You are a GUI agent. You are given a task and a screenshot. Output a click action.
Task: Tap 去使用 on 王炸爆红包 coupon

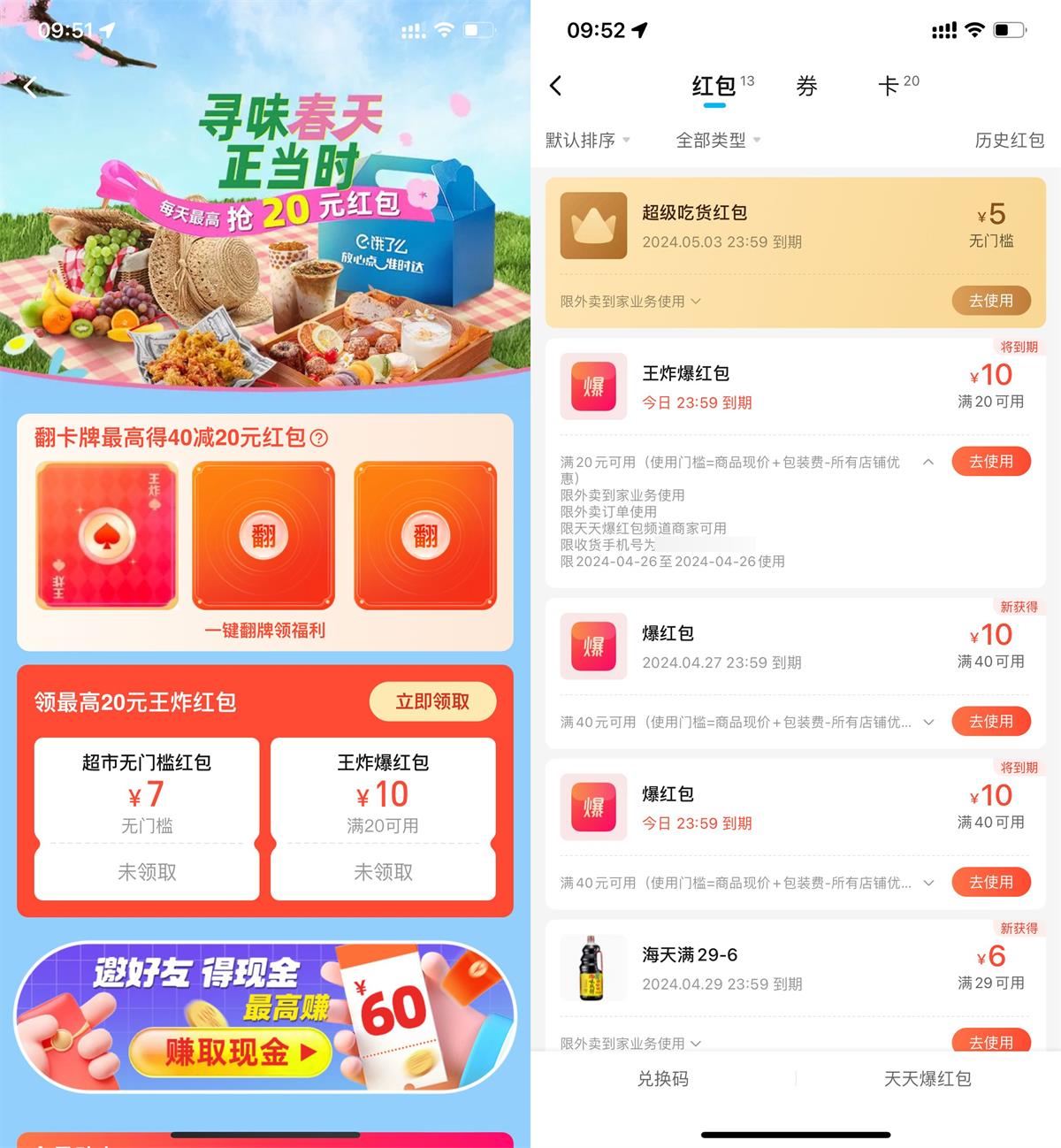(990, 462)
